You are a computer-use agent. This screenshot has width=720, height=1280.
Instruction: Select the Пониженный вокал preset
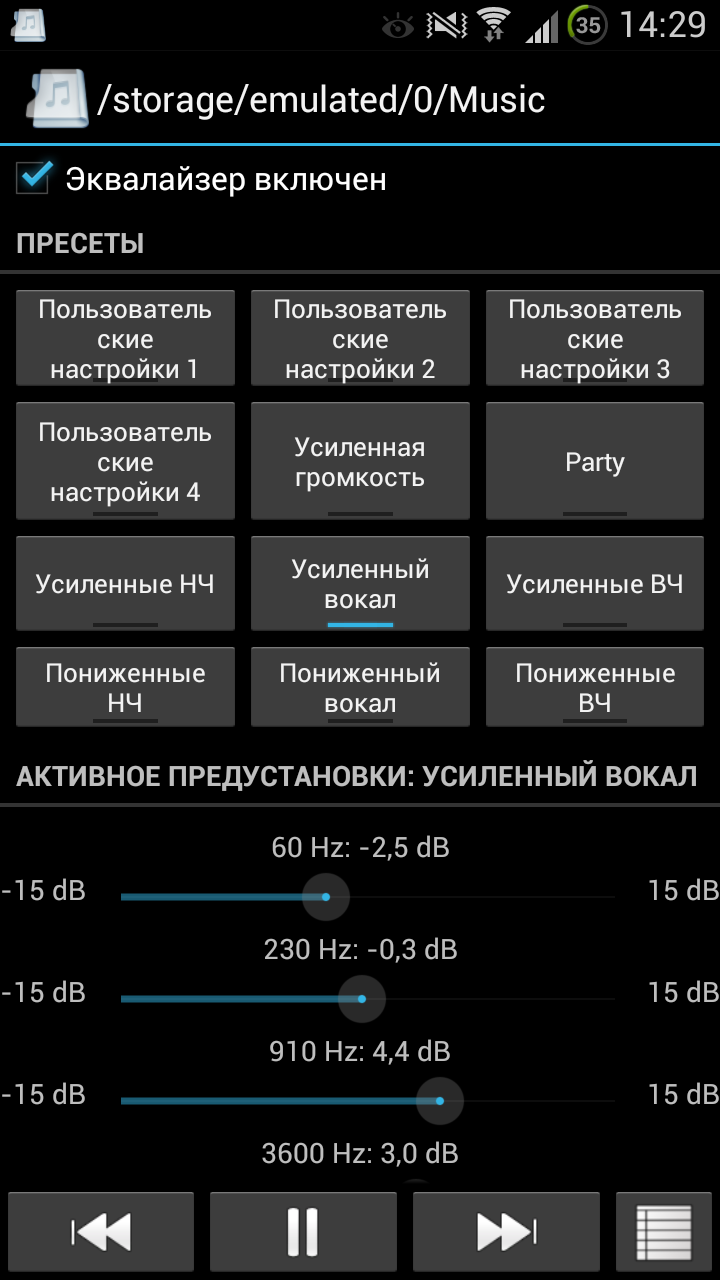[360, 687]
